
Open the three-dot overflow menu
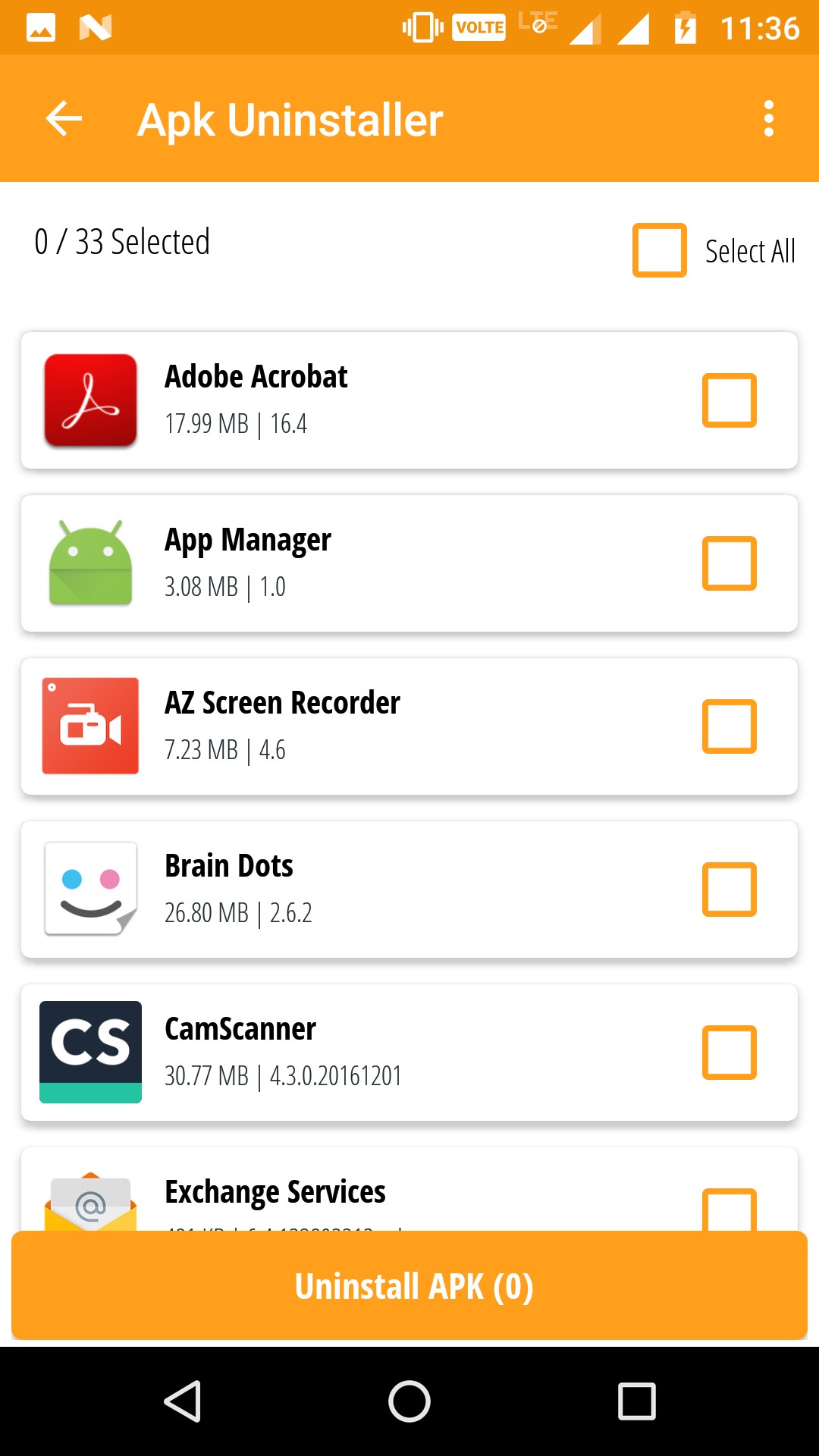pos(768,119)
